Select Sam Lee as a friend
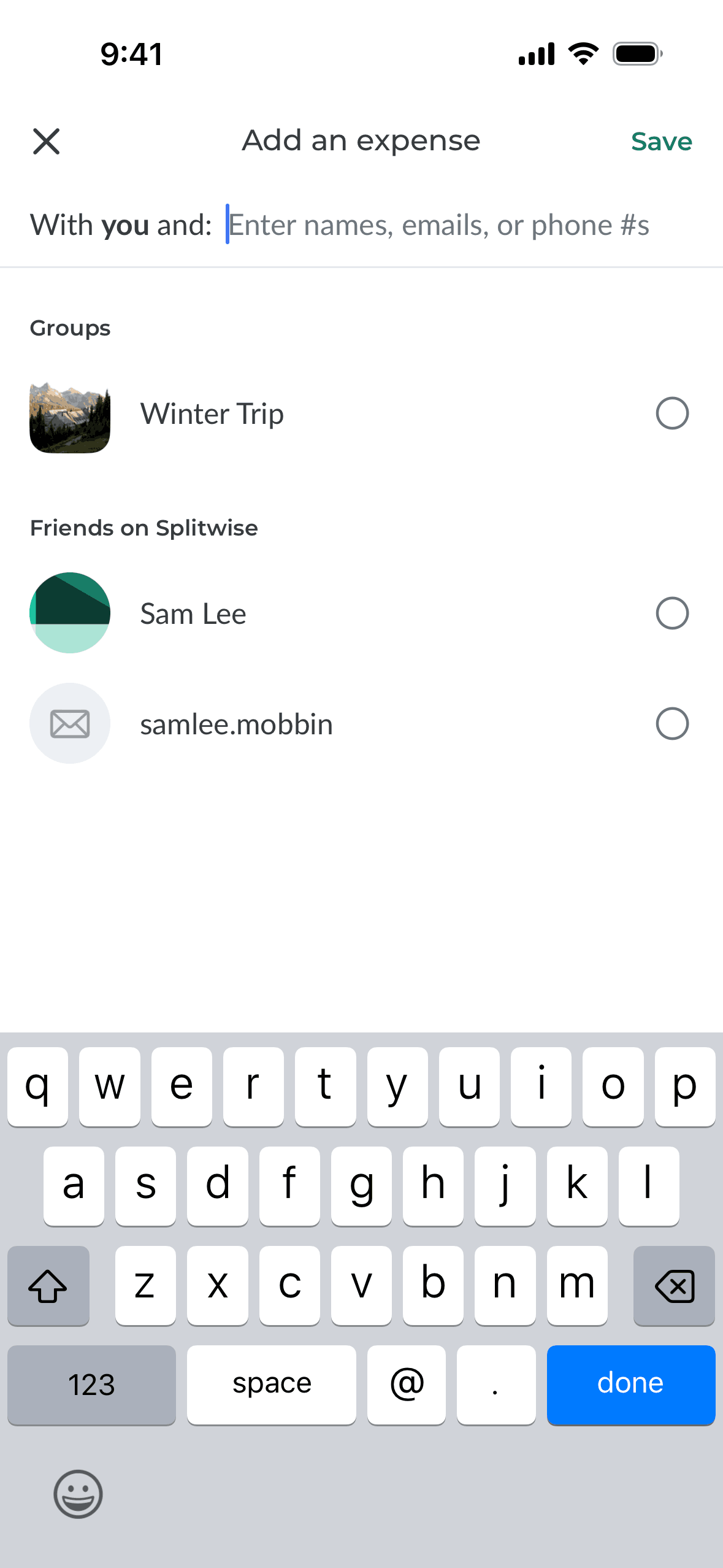This screenshot has height=1568, width=723. [361, 613]
